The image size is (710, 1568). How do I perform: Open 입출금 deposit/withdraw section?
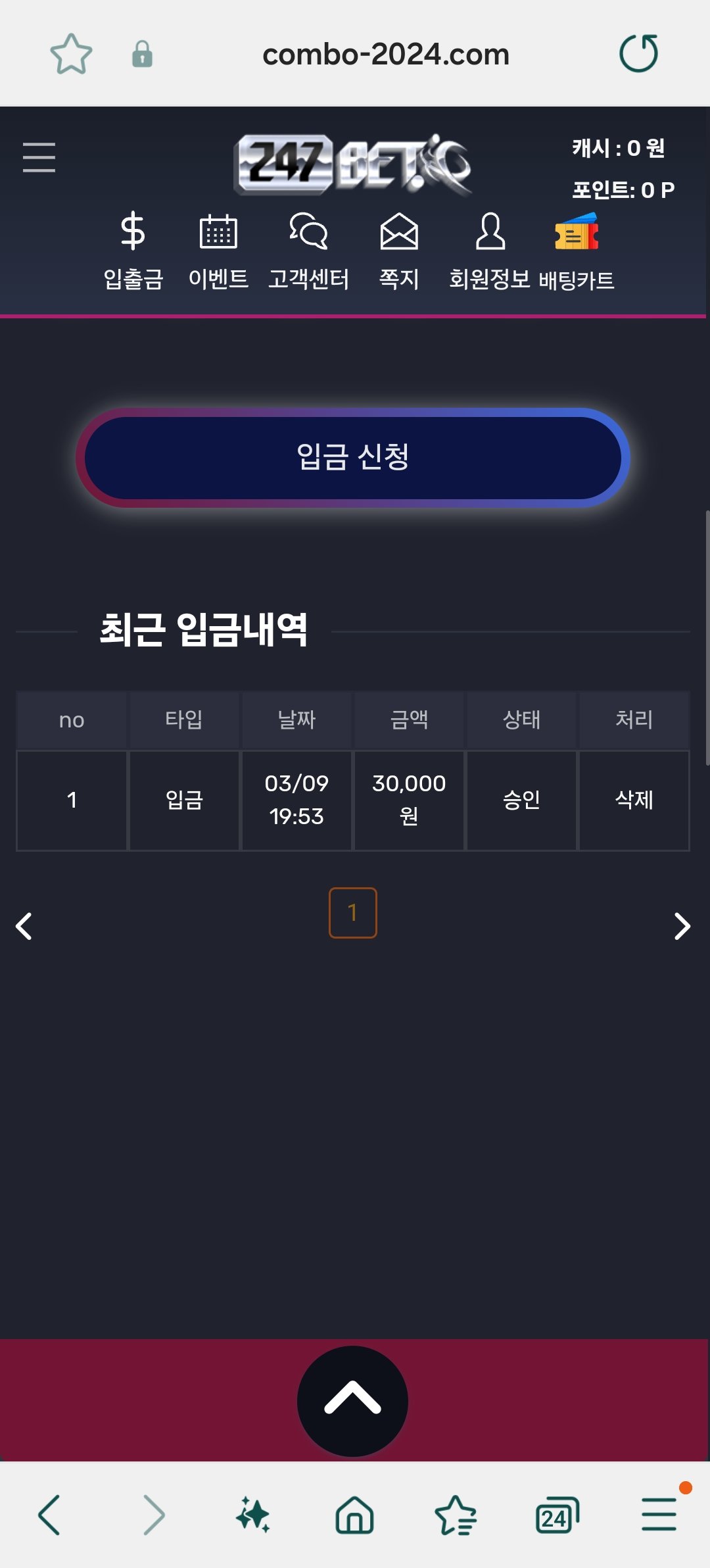pyautogui.click(x=133, y=250)
